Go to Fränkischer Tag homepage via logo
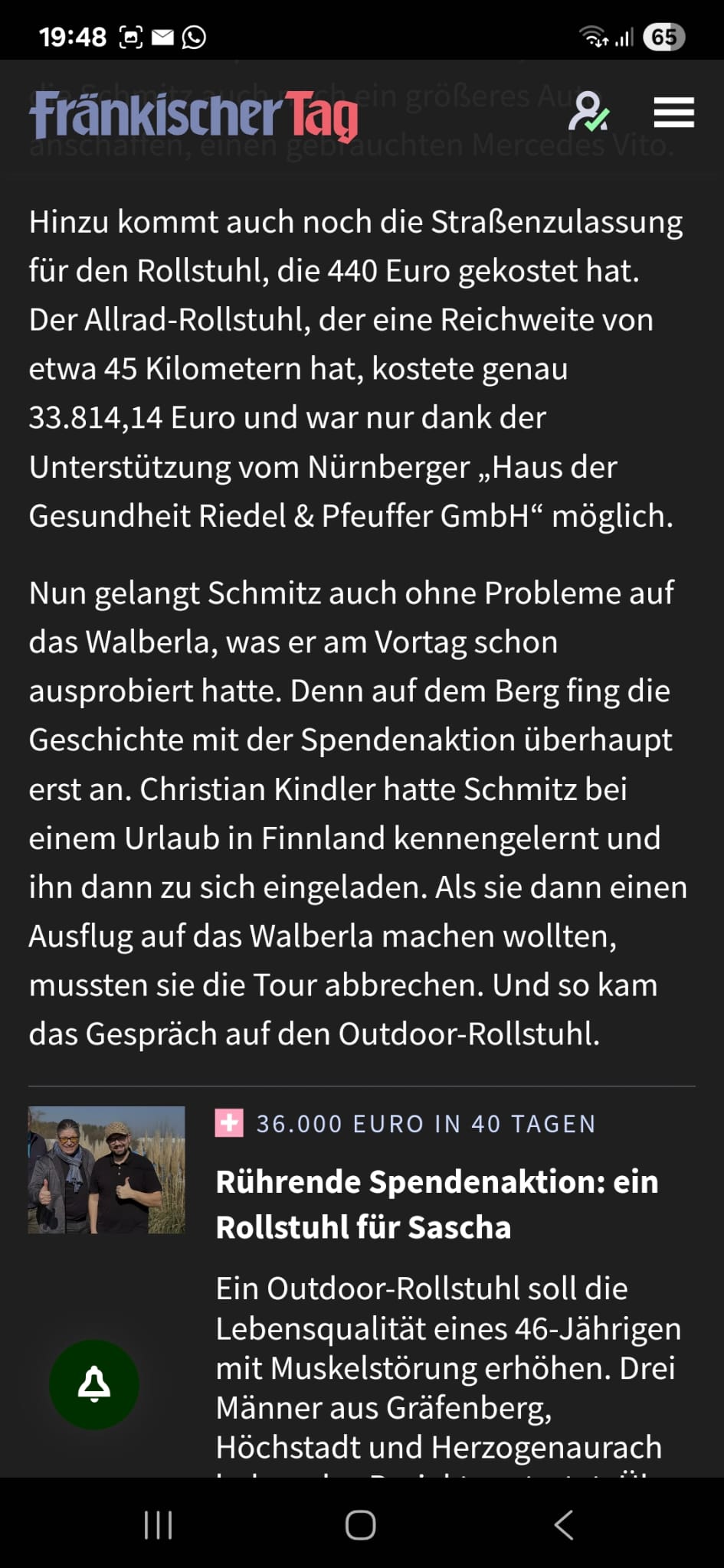This screenshot has width=724, height=1568. click(x=194, y=116)
